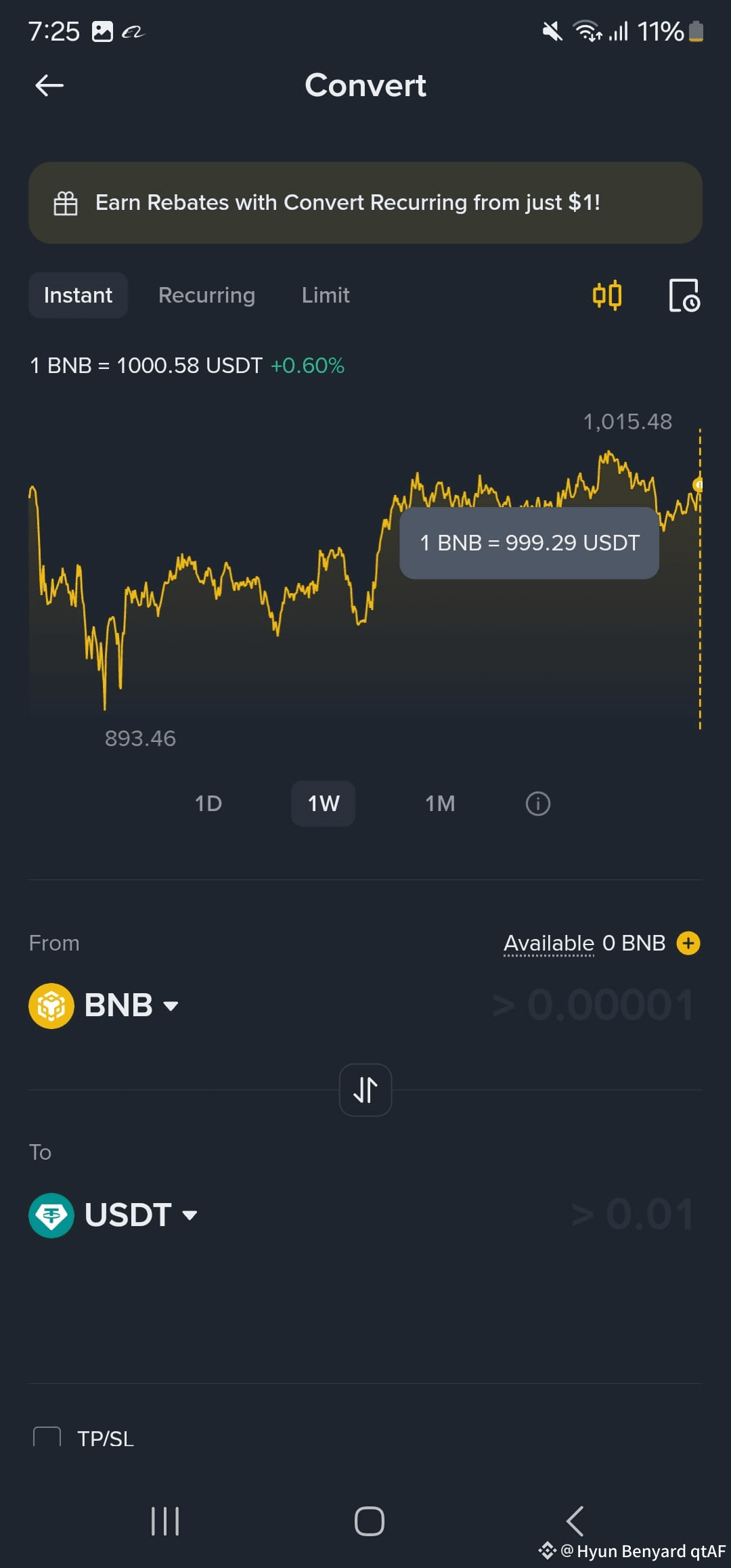This screenshot has width=731, height=1568.
Task: Open the chart info icon
Action: point(538,804)
